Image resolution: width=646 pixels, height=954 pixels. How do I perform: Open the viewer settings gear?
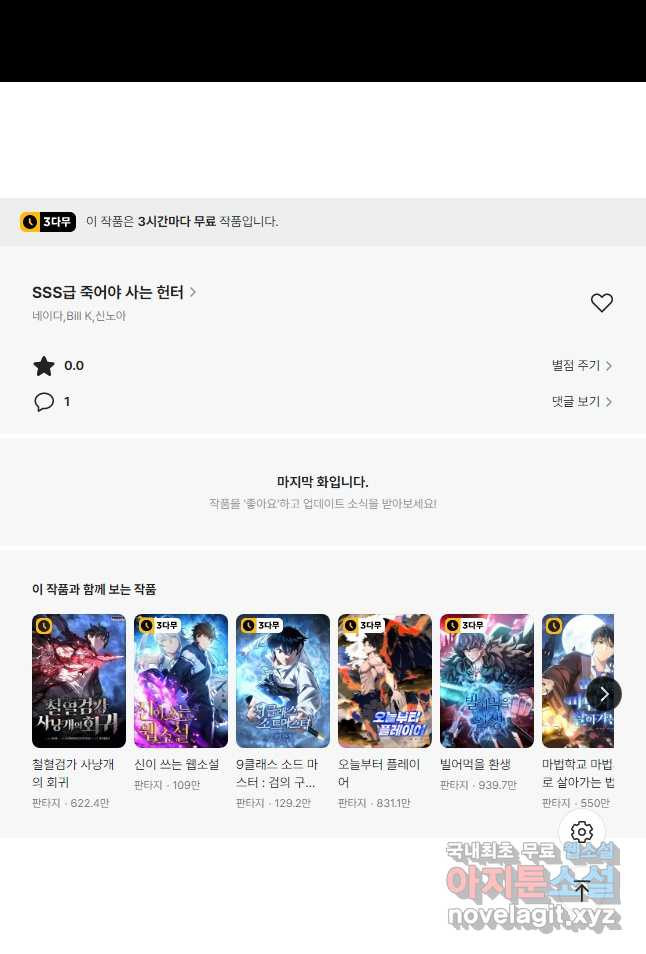(582, 832)
